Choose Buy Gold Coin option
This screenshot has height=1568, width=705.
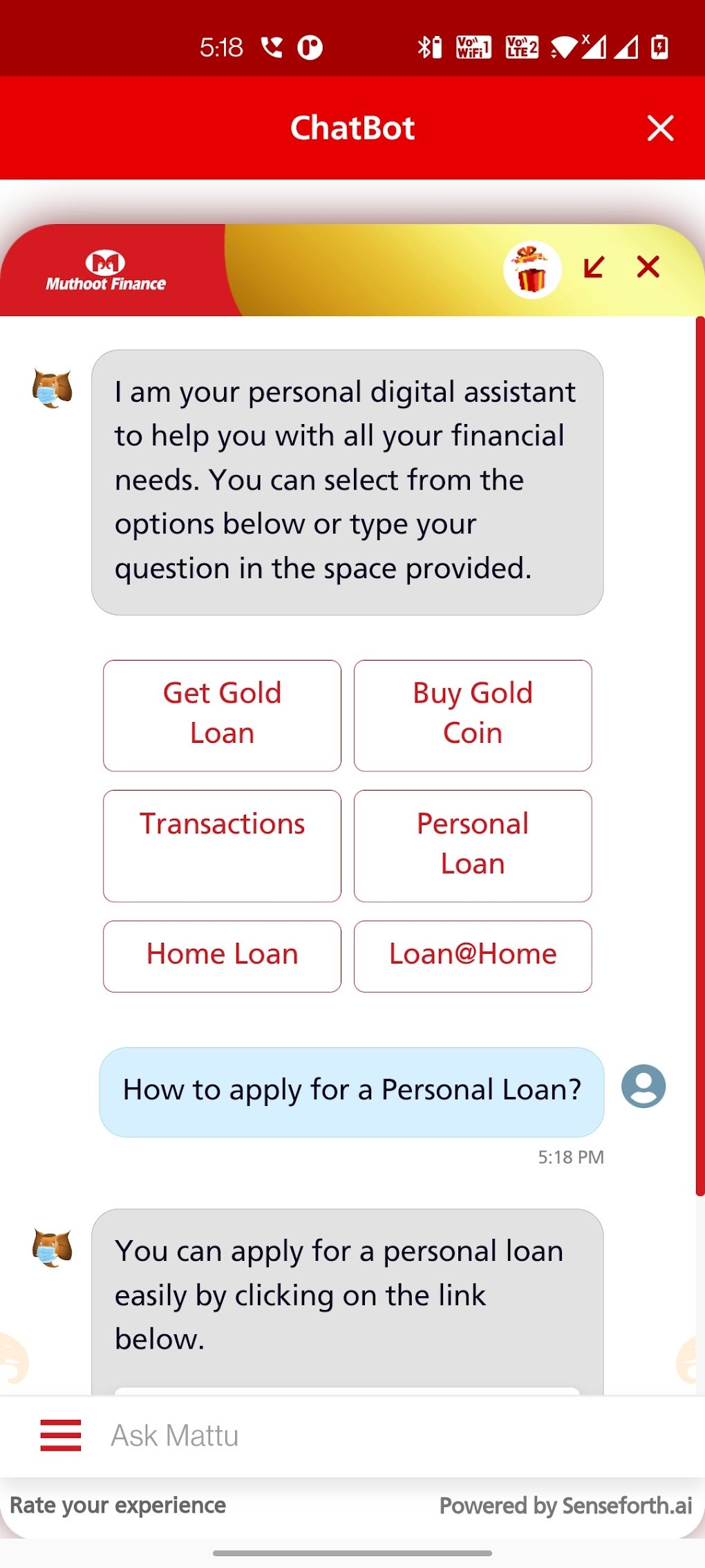472,714
